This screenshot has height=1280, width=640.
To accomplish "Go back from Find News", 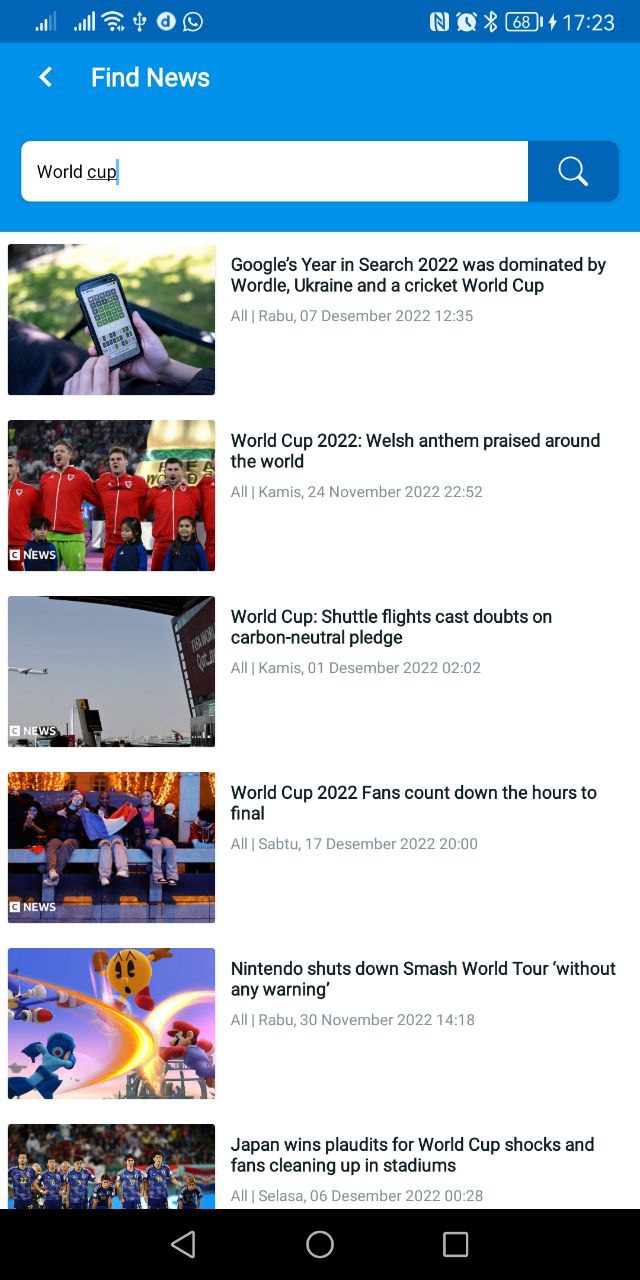I will coord(45,77).
